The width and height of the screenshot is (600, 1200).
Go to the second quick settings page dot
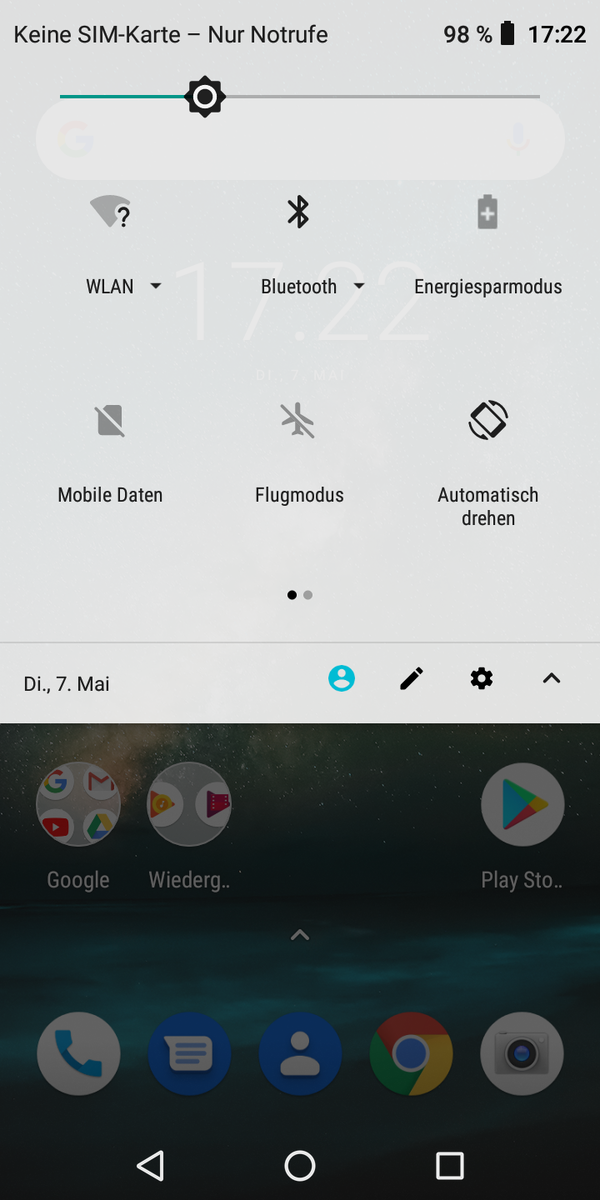click(x=308, y=595)
